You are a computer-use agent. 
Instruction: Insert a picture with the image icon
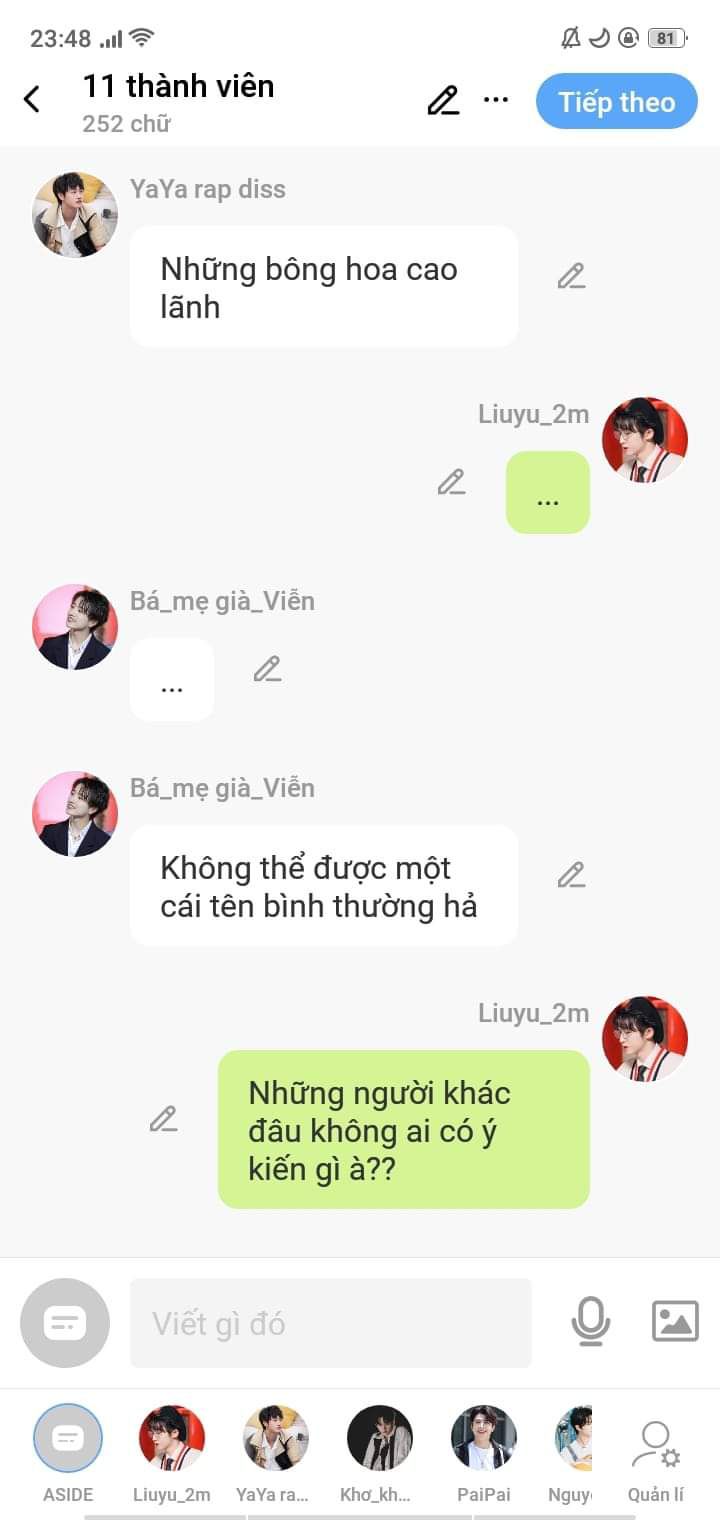[675, 1321]
